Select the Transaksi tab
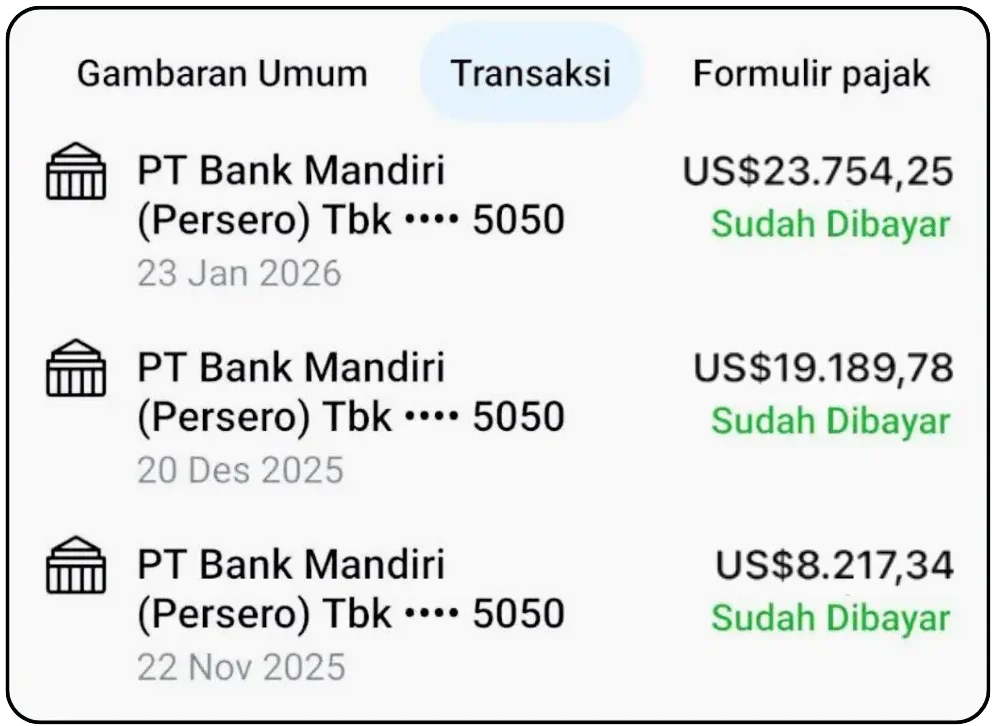Image resolution: width=995 pixels, height=726 pixels. pyautogui.click(x=530, y=73)
